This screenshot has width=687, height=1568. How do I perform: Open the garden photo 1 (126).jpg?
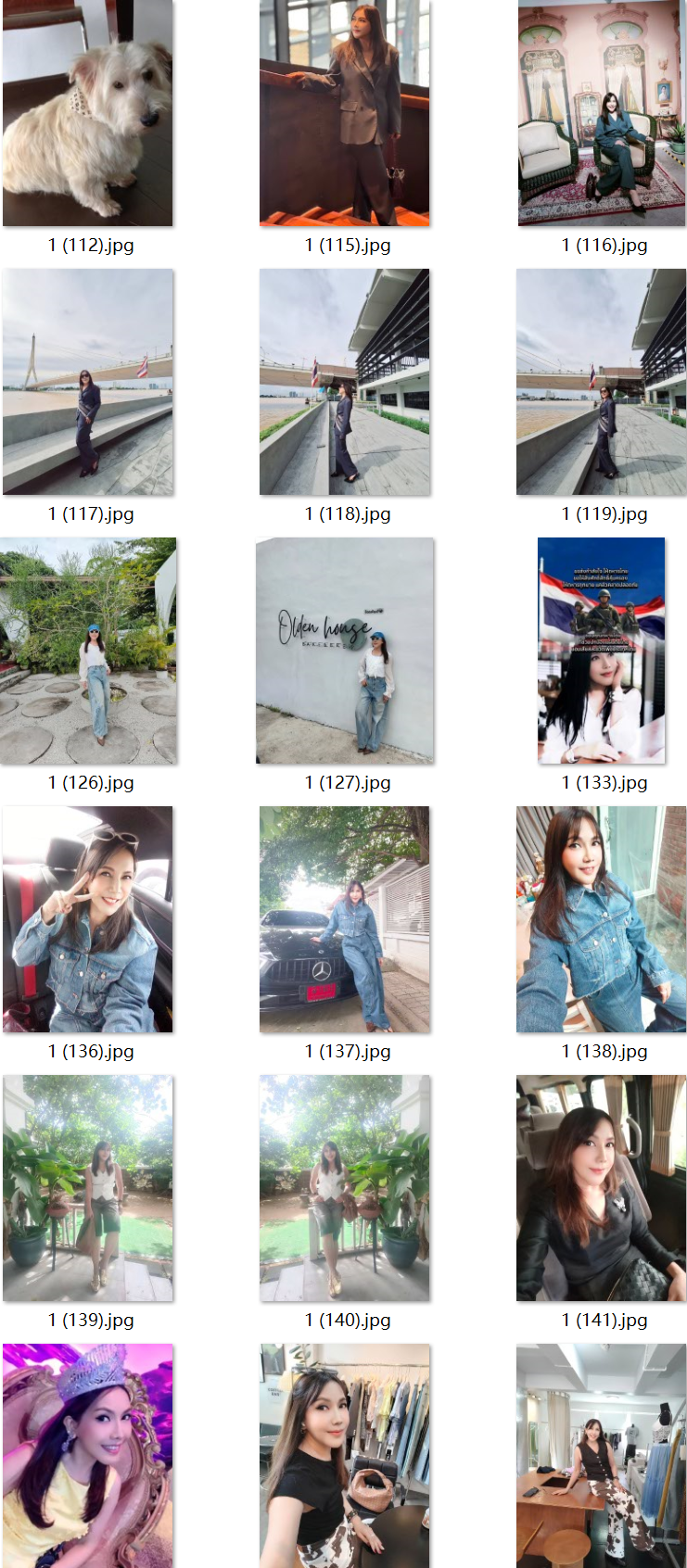pyautogui.click(x=87, y=651)
